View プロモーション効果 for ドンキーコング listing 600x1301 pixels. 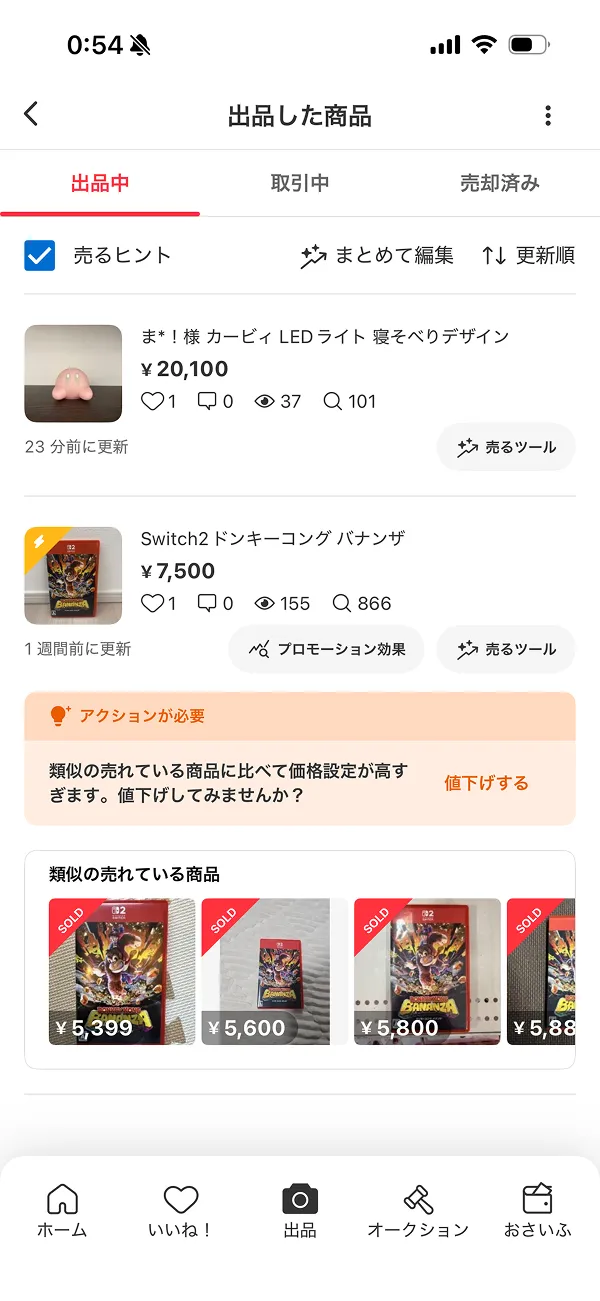(326, 650)
